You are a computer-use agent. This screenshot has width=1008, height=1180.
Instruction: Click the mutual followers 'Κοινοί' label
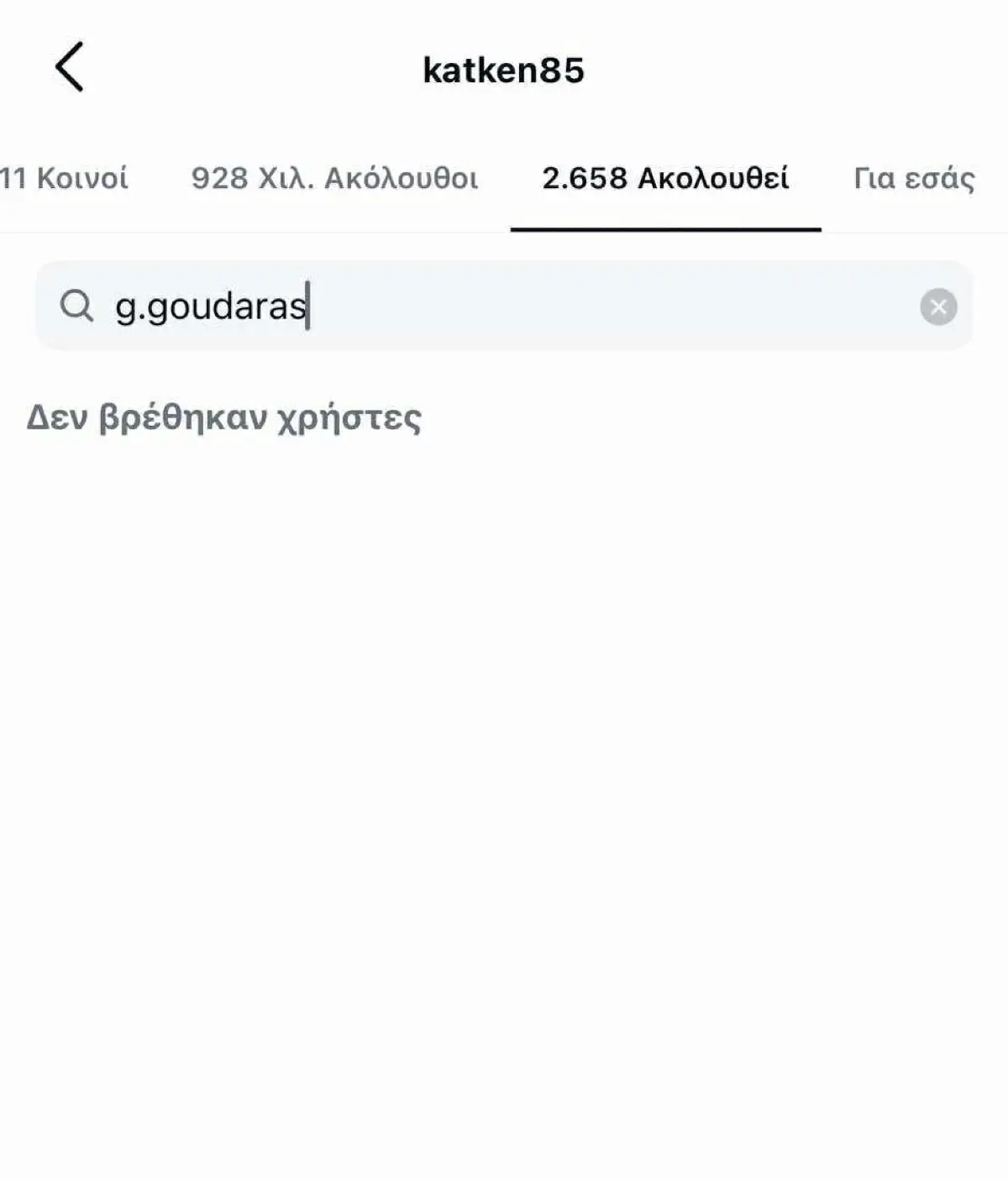pos(84,178)
